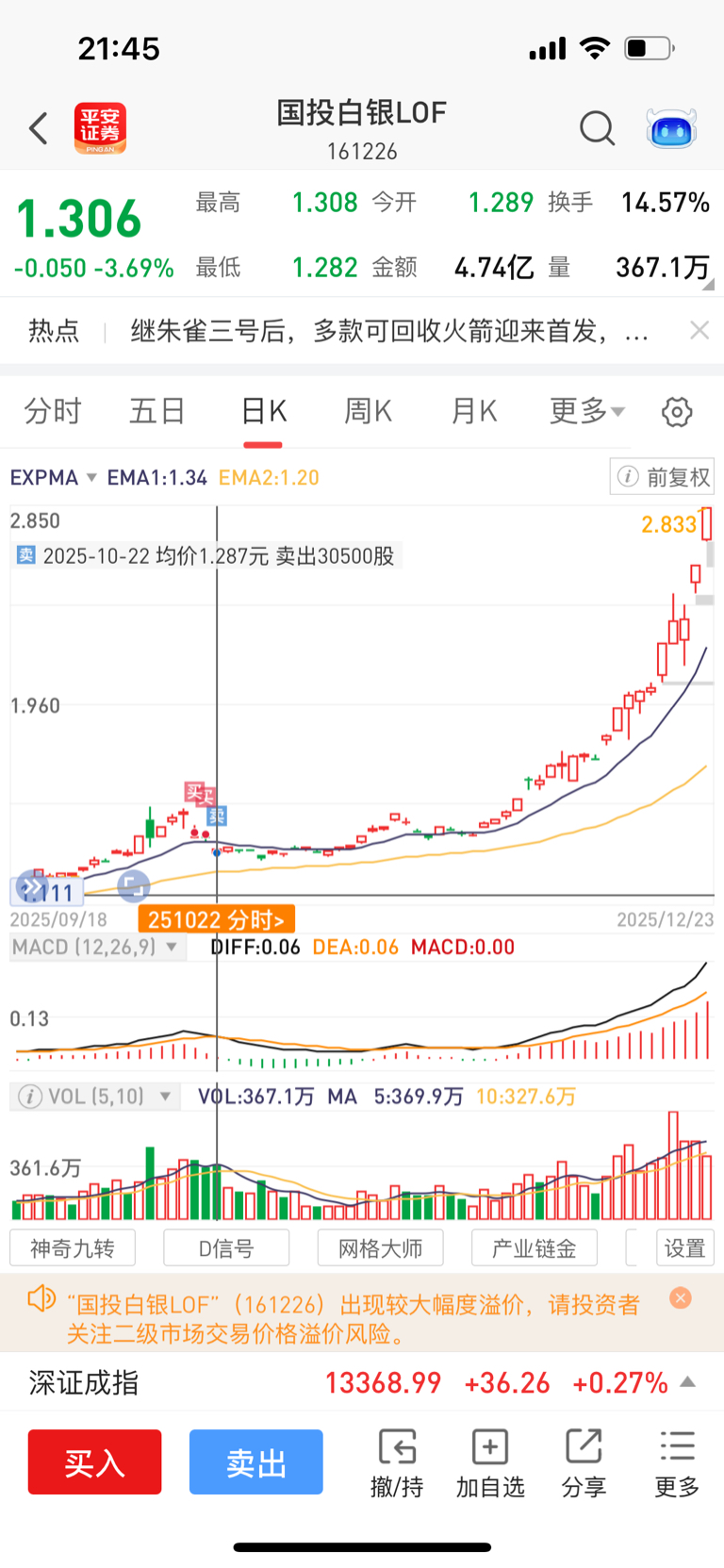Image resolution: width=724 pixels, height=1568 pixels.
Task: Open the 更多 more options icon
Action: (676, 1461)
